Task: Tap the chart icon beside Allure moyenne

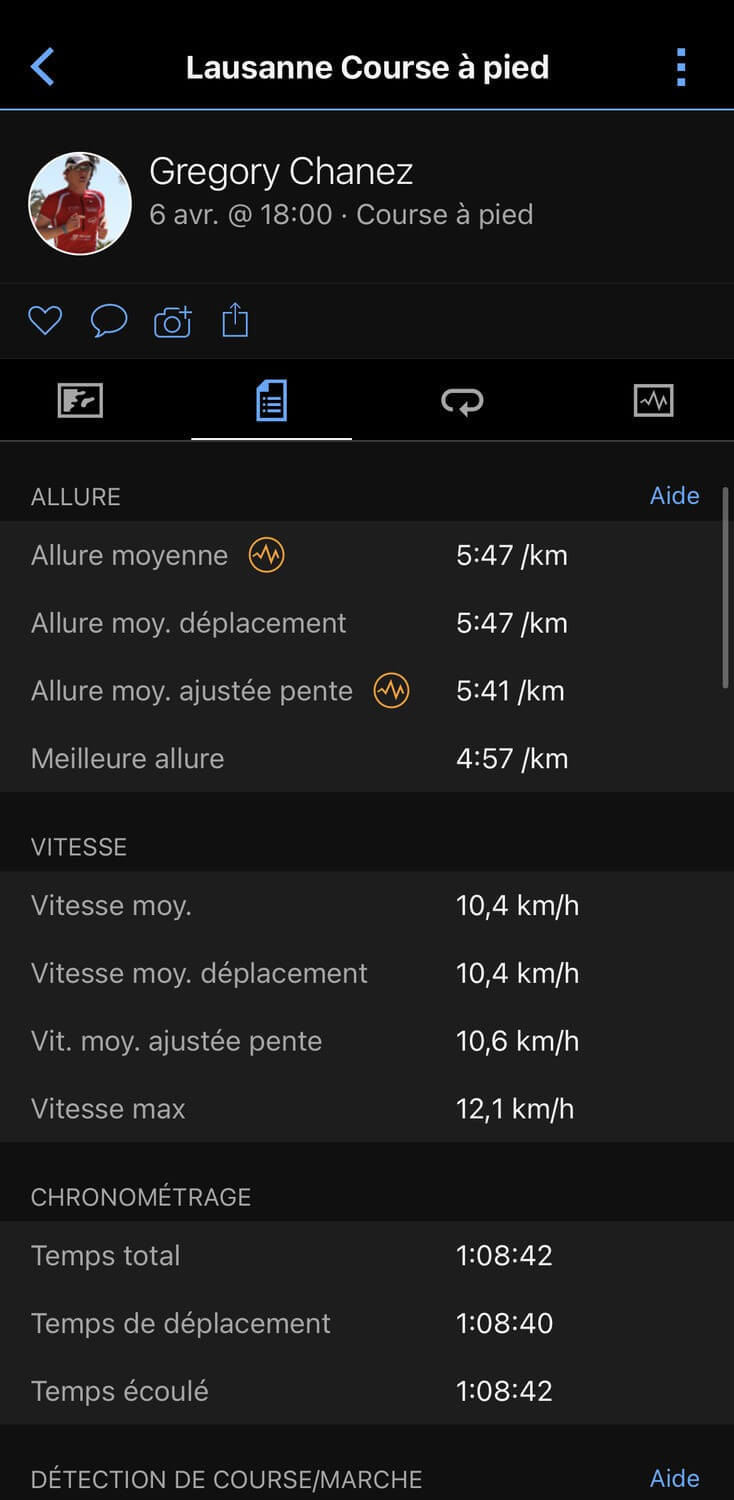Action: pyautogui.click(x=266, y=555)
